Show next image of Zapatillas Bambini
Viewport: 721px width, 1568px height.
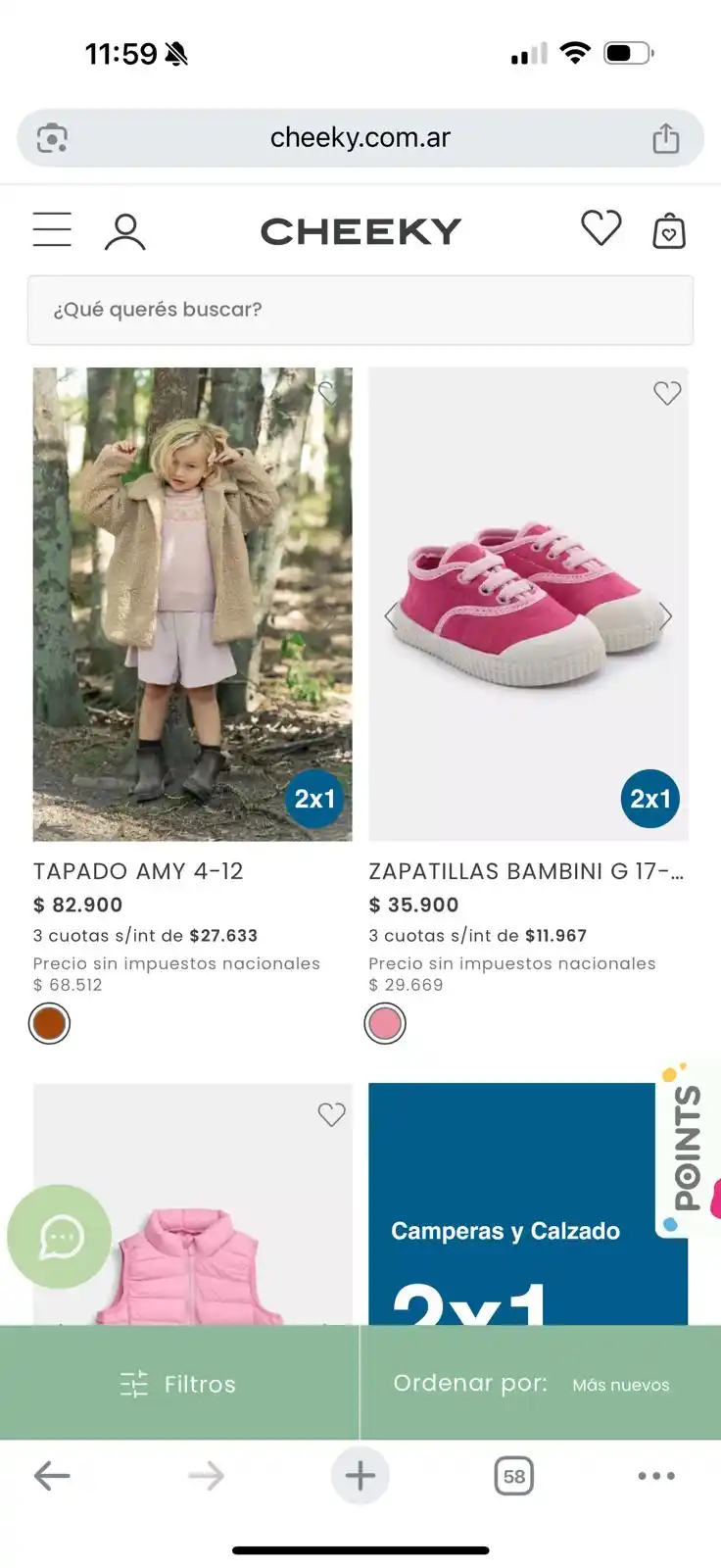665,616
